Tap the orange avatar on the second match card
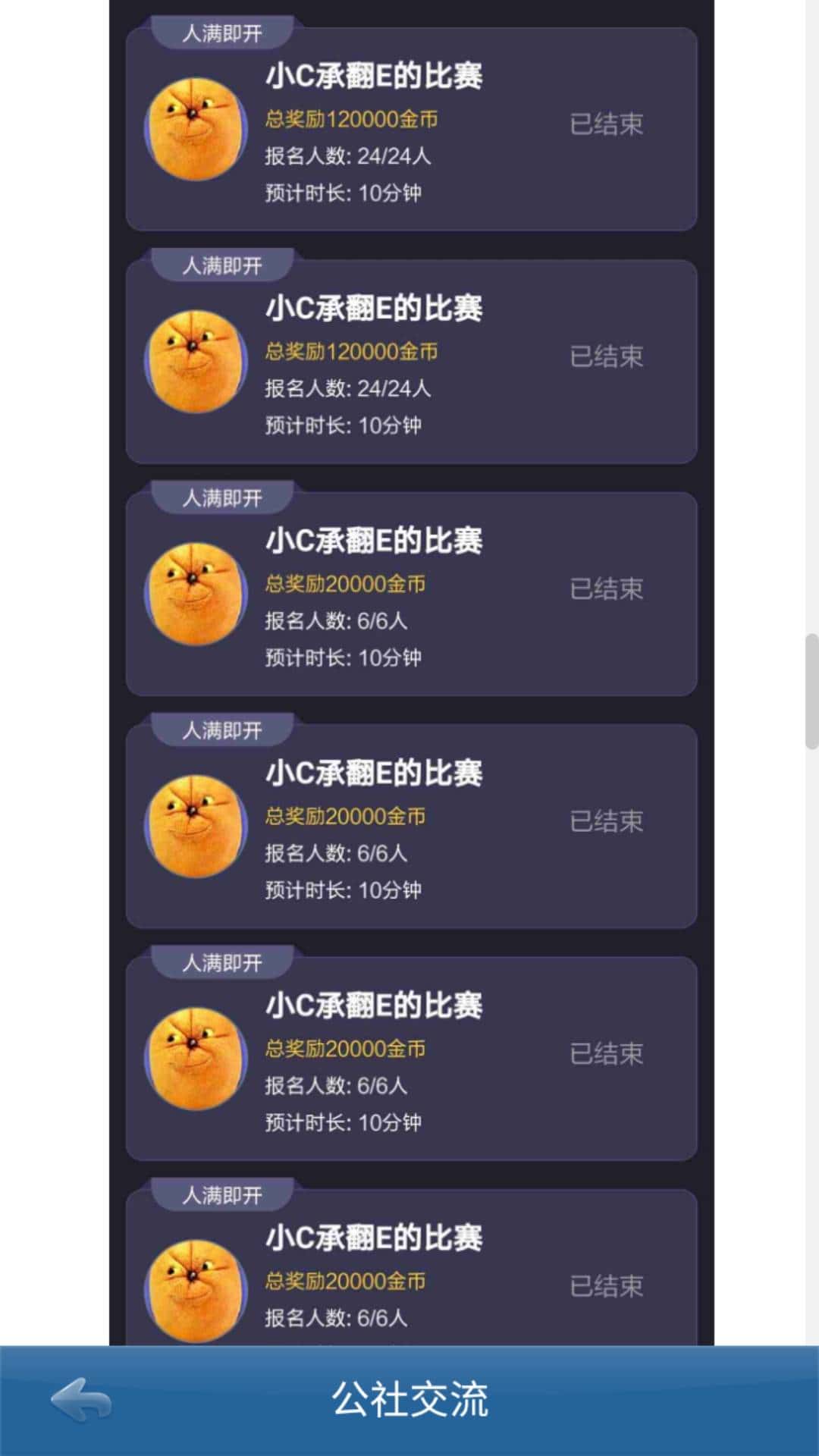This screenshot has height=1456, width=819. (x=196, y=360)
